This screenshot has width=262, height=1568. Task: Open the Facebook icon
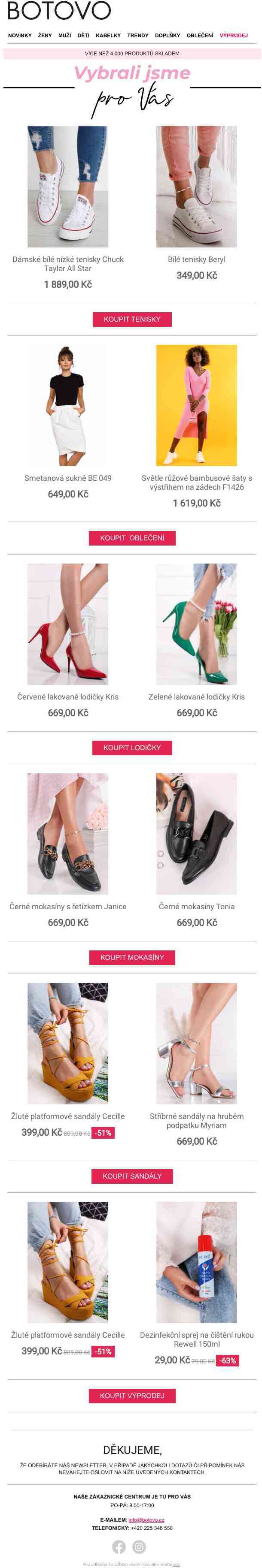pyautogui.click(x=119, y=1547)
